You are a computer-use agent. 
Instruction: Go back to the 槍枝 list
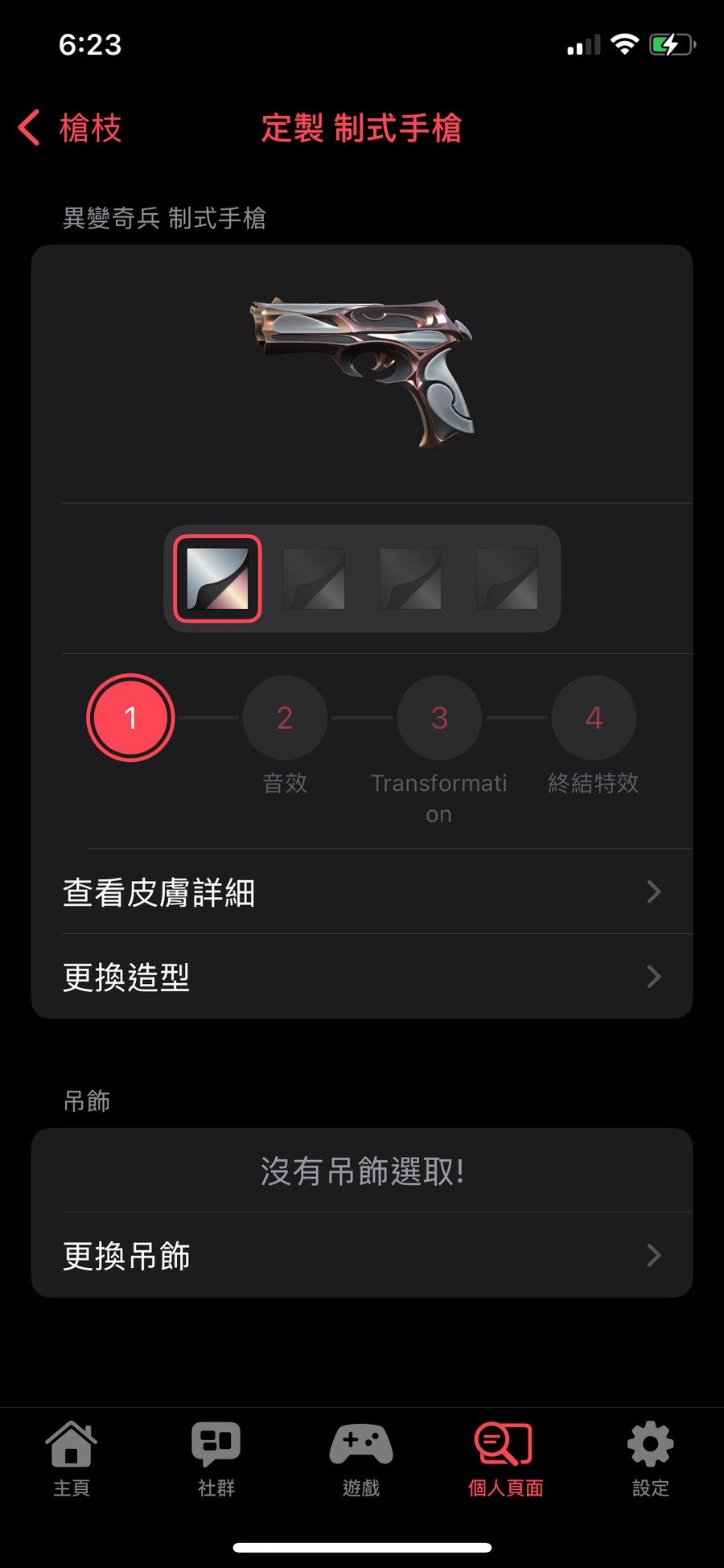click(x=71, y=129)
